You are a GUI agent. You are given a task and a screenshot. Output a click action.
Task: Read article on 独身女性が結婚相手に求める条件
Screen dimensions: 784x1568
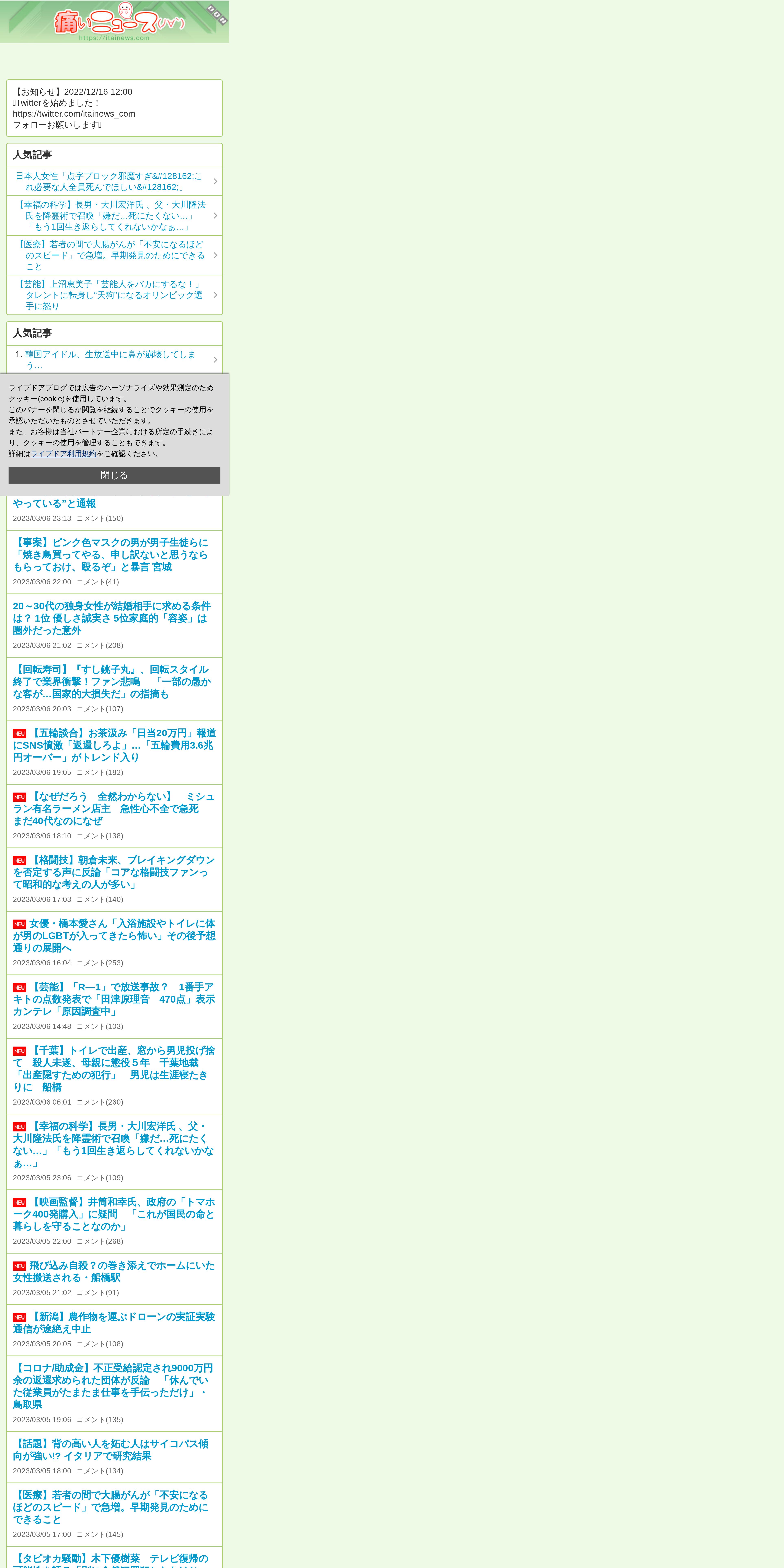111,618
